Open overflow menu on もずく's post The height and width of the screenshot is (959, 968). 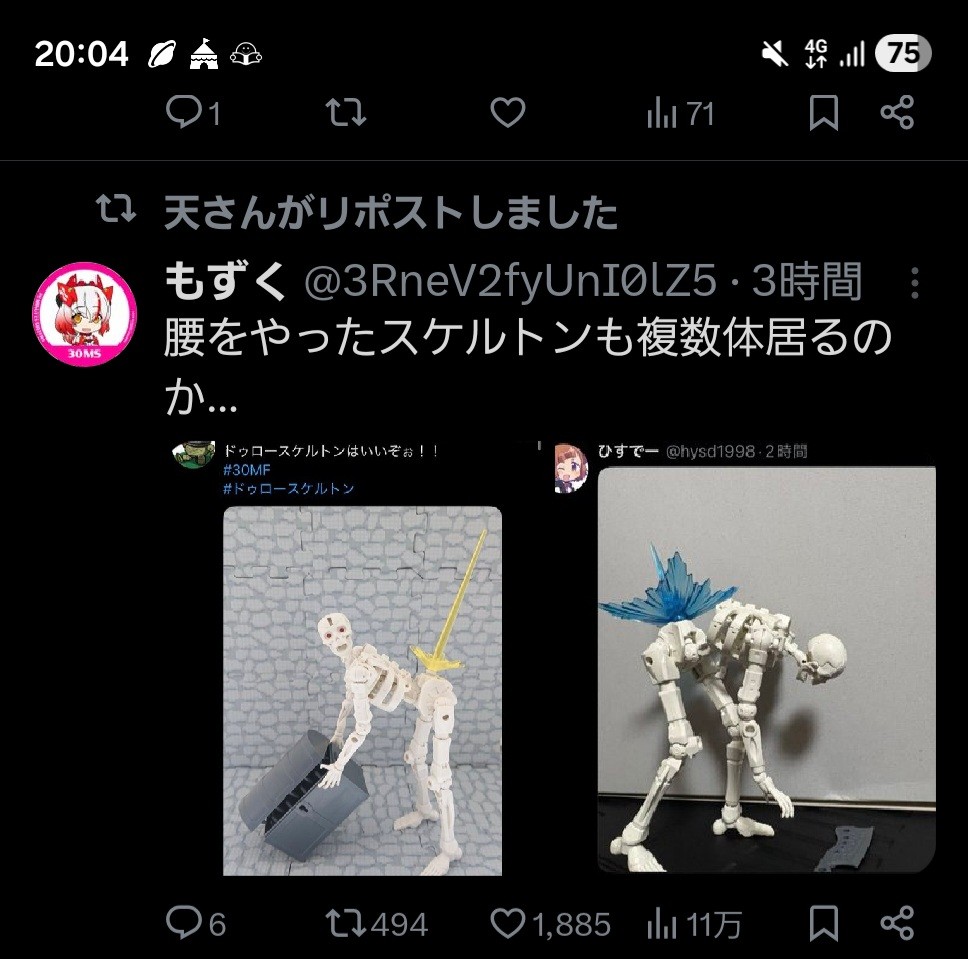pyautogui.click(x=914, y=285)
